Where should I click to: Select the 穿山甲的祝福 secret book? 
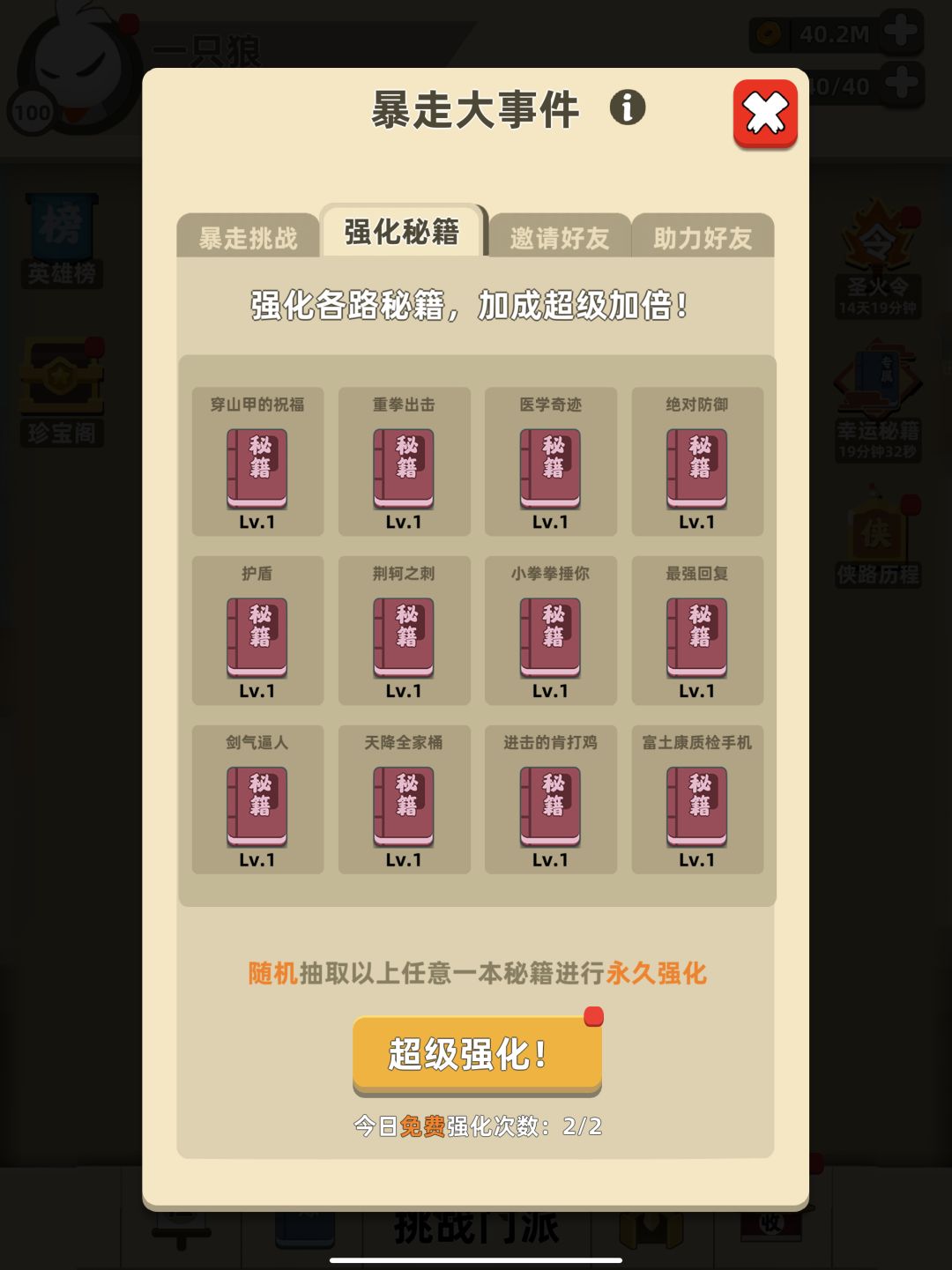coord(256,464)
